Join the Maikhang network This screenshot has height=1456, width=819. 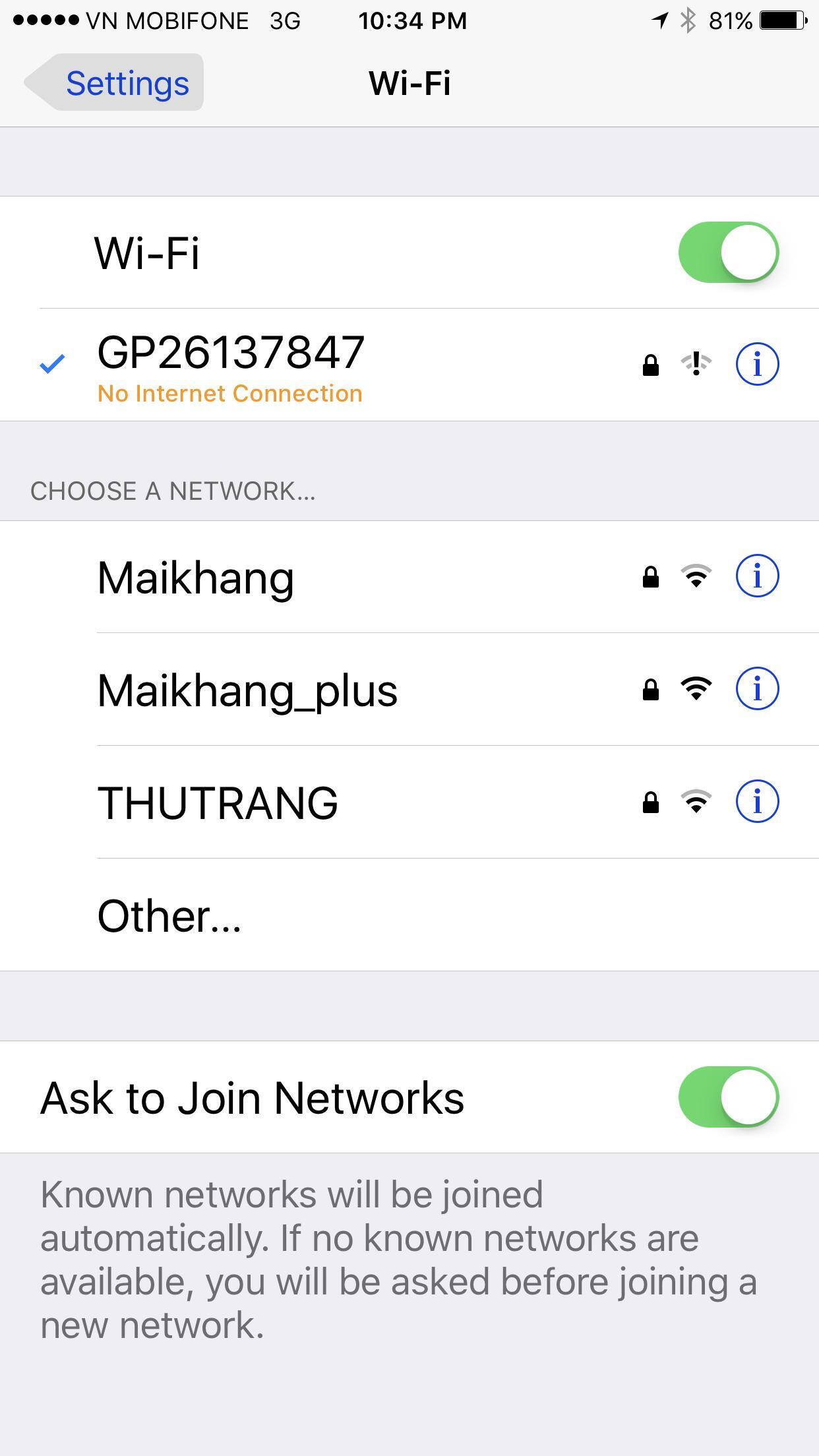(x=197, y=578)
